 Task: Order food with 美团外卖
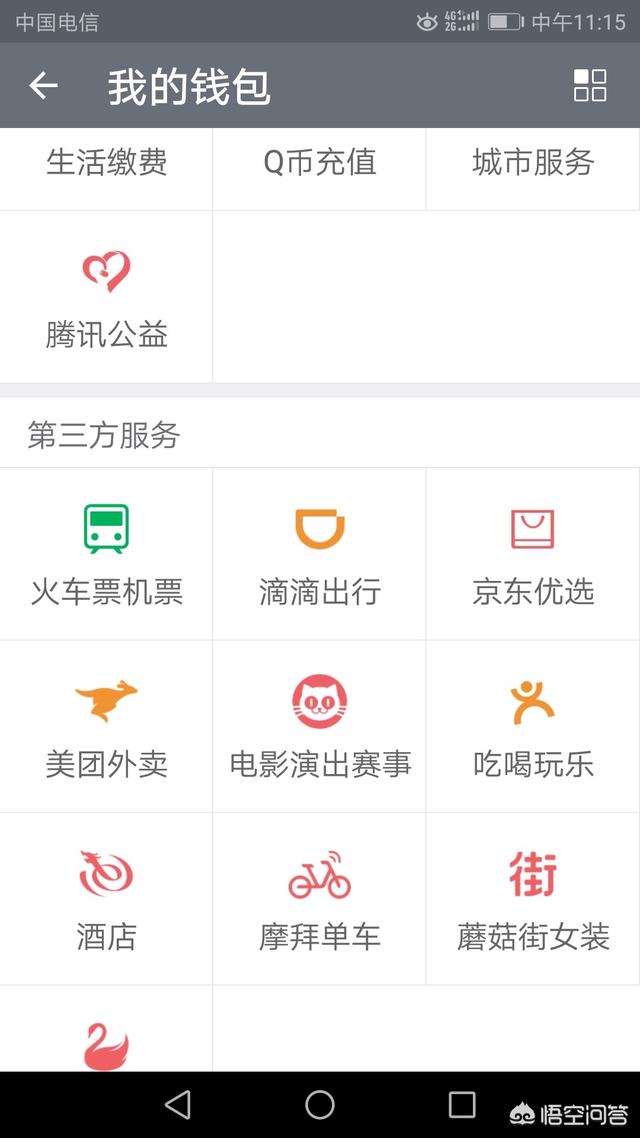(x=106, y=727)
